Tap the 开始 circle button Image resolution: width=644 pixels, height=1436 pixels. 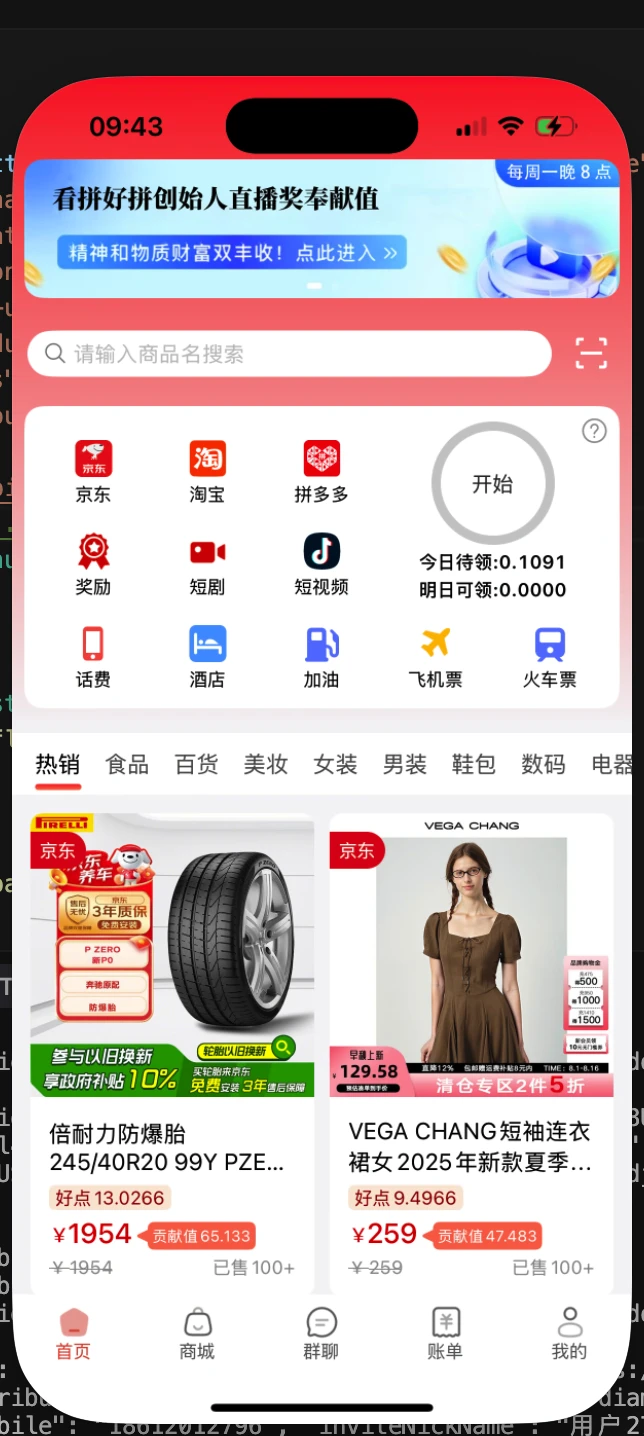pyautogui.click(x=492, y=484)
